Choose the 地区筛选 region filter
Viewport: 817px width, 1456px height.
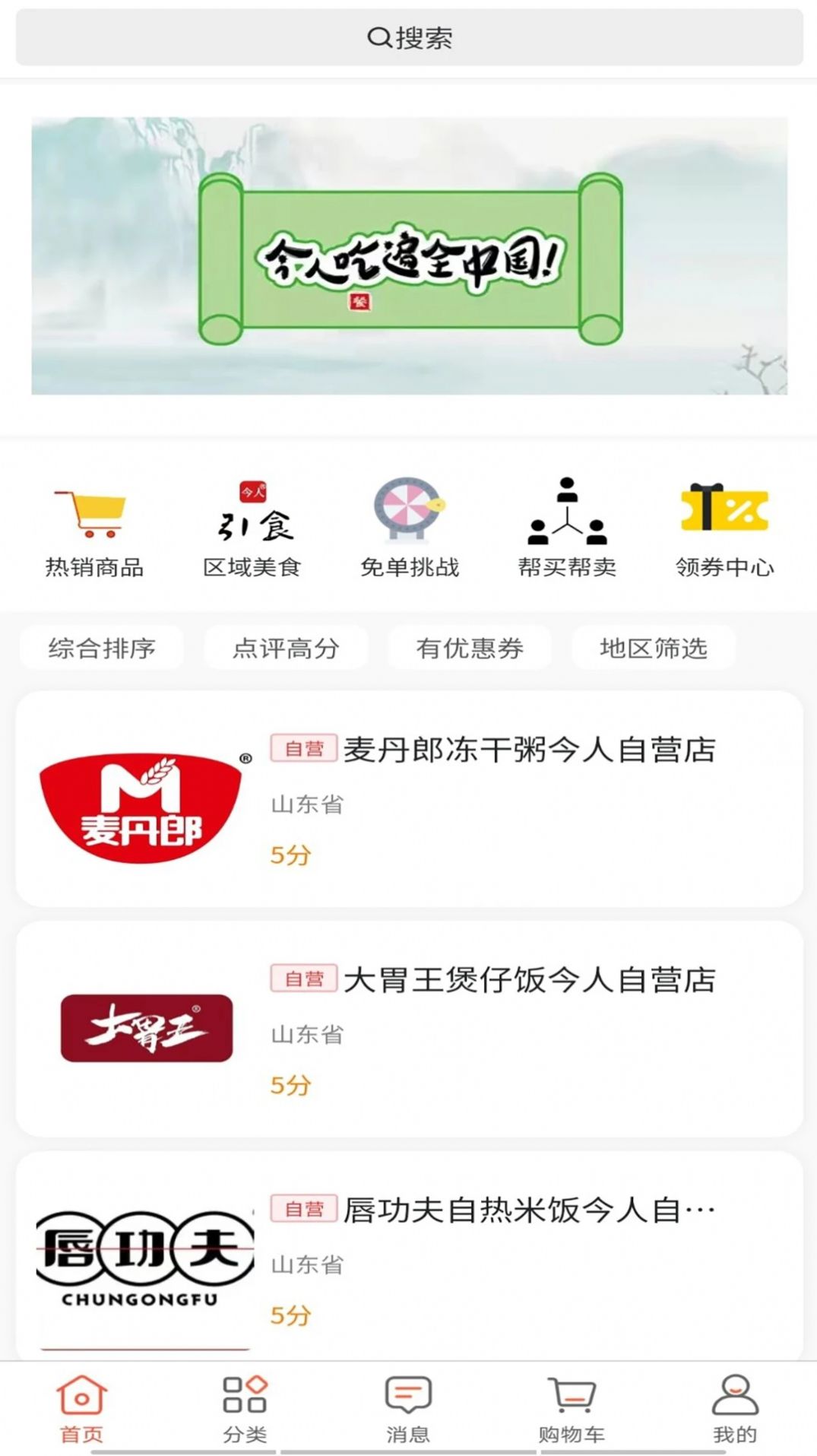click(x=654, y=648)
